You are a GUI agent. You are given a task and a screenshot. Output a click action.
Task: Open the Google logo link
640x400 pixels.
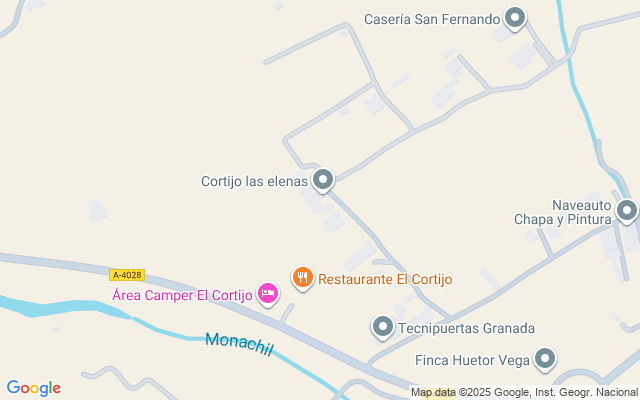point(33,388)
